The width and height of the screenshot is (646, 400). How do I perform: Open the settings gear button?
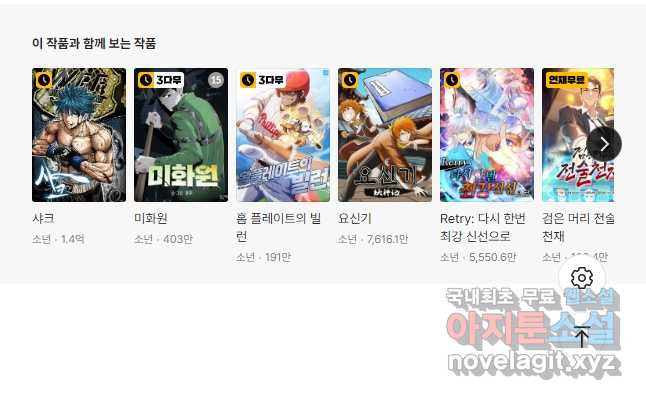583,278
